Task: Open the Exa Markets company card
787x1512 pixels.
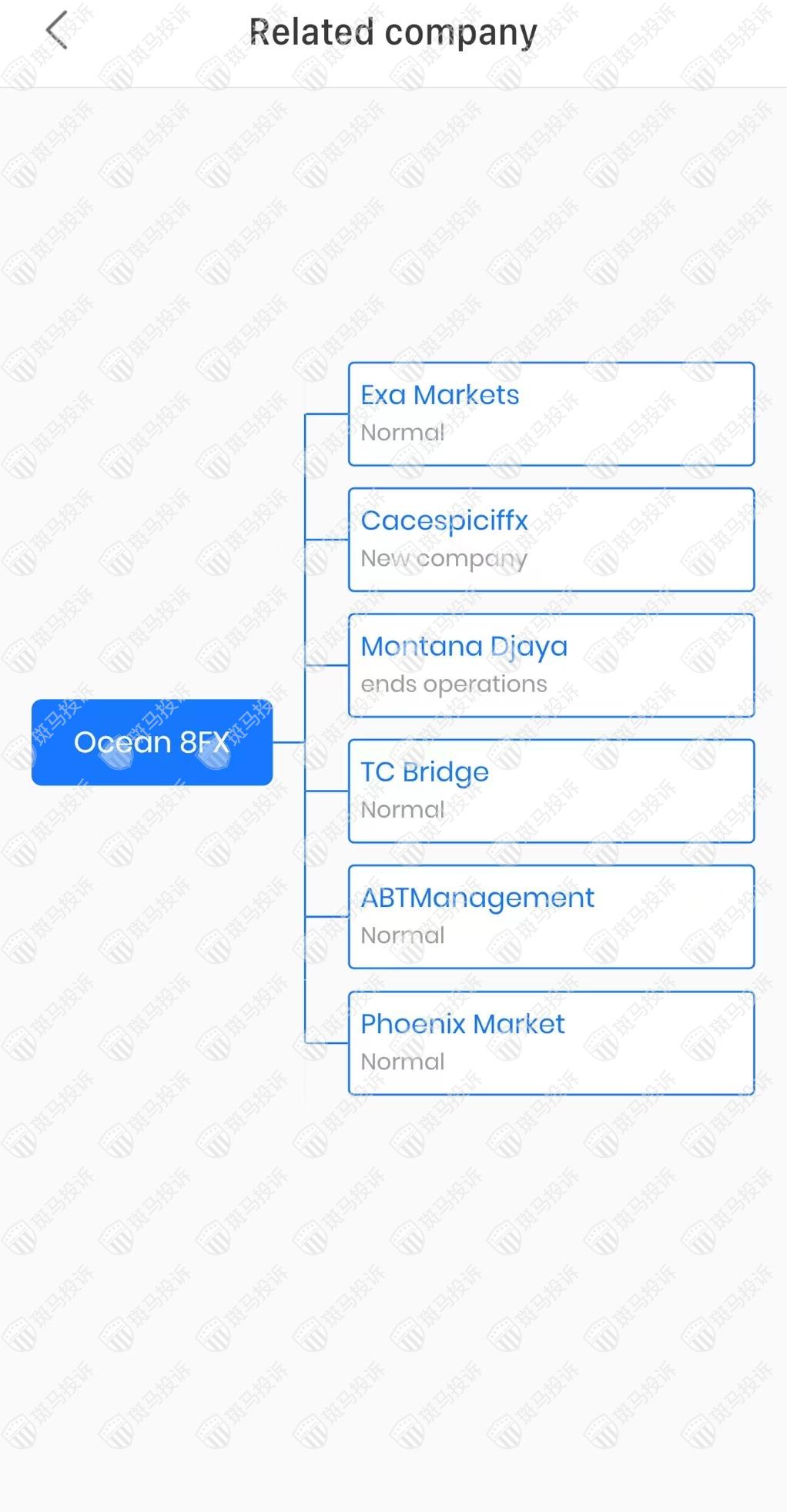Action: click(x=551, y=413)
